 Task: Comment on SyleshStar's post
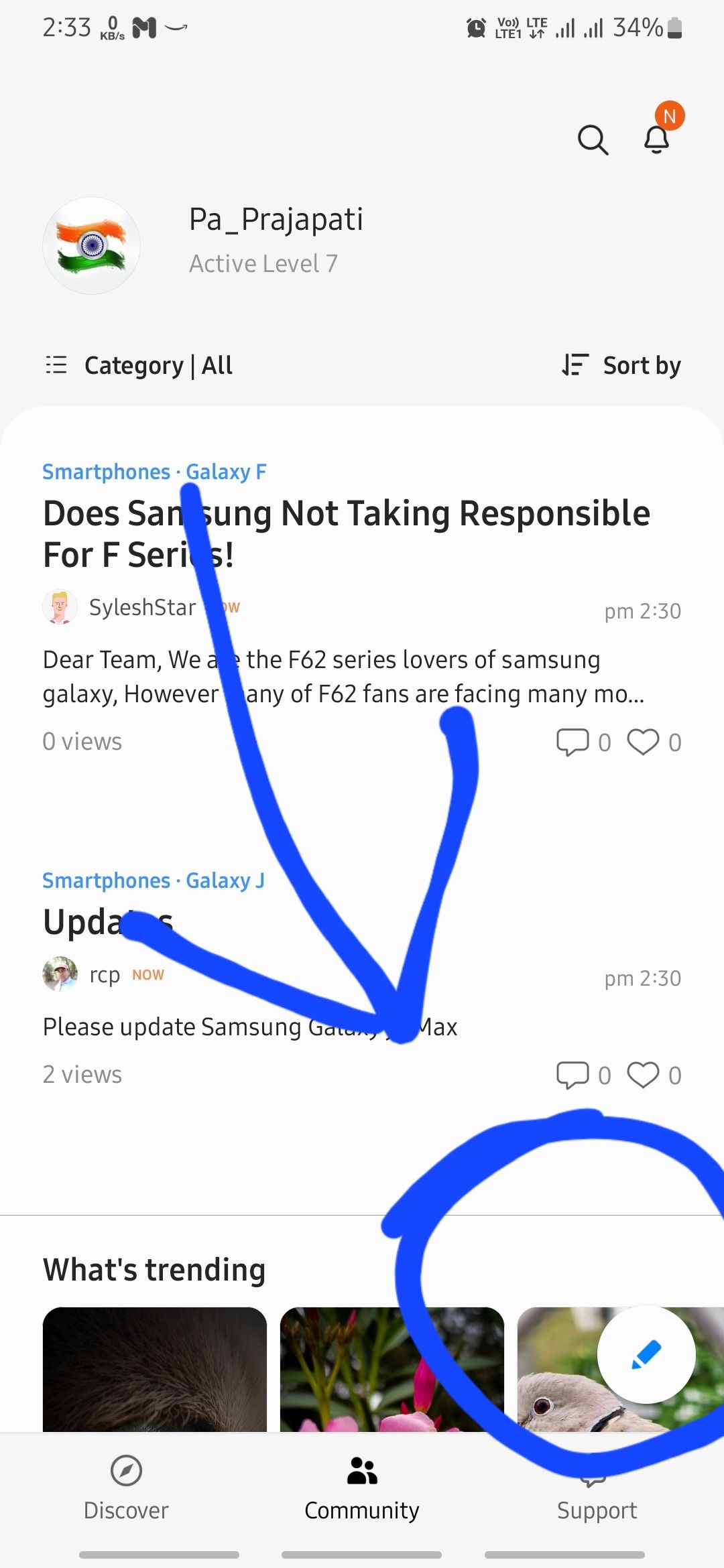[x=572, y=742]
